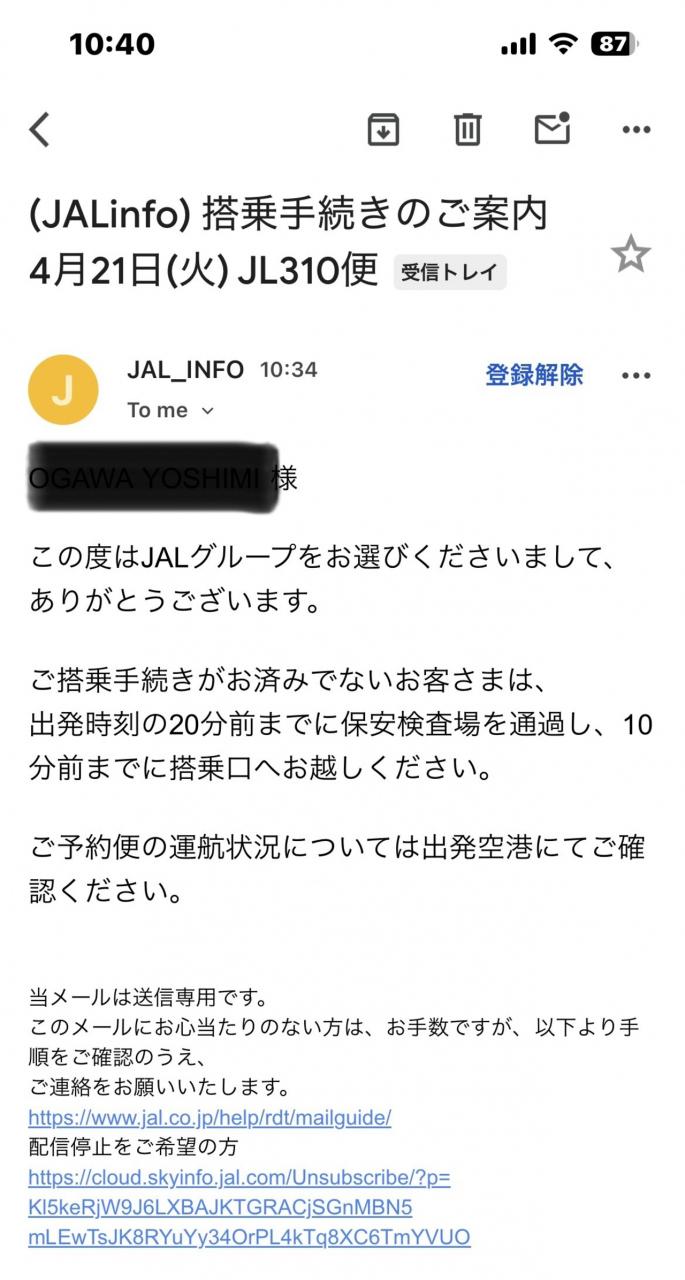Archive this JAL email
The height and width of the screenshot is (1280, 685).
(383, 130)
